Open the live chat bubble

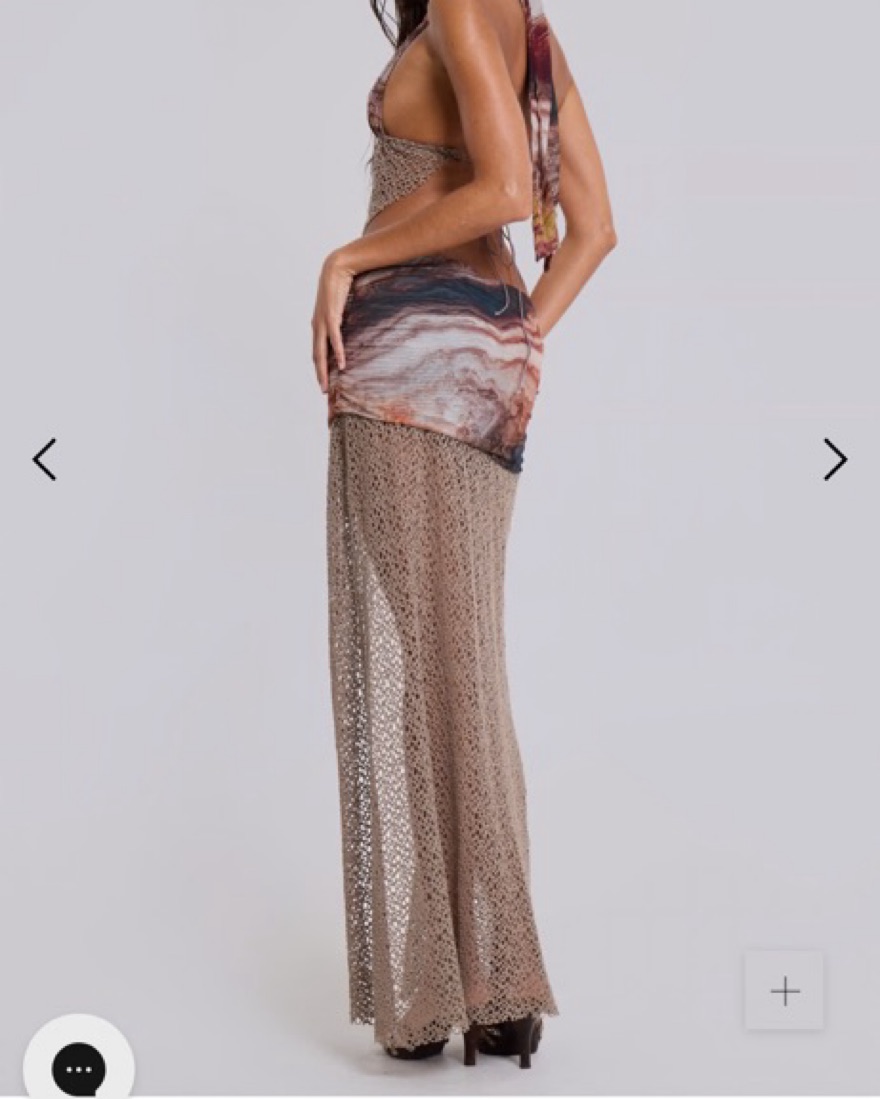click(x=79, y=1067)
